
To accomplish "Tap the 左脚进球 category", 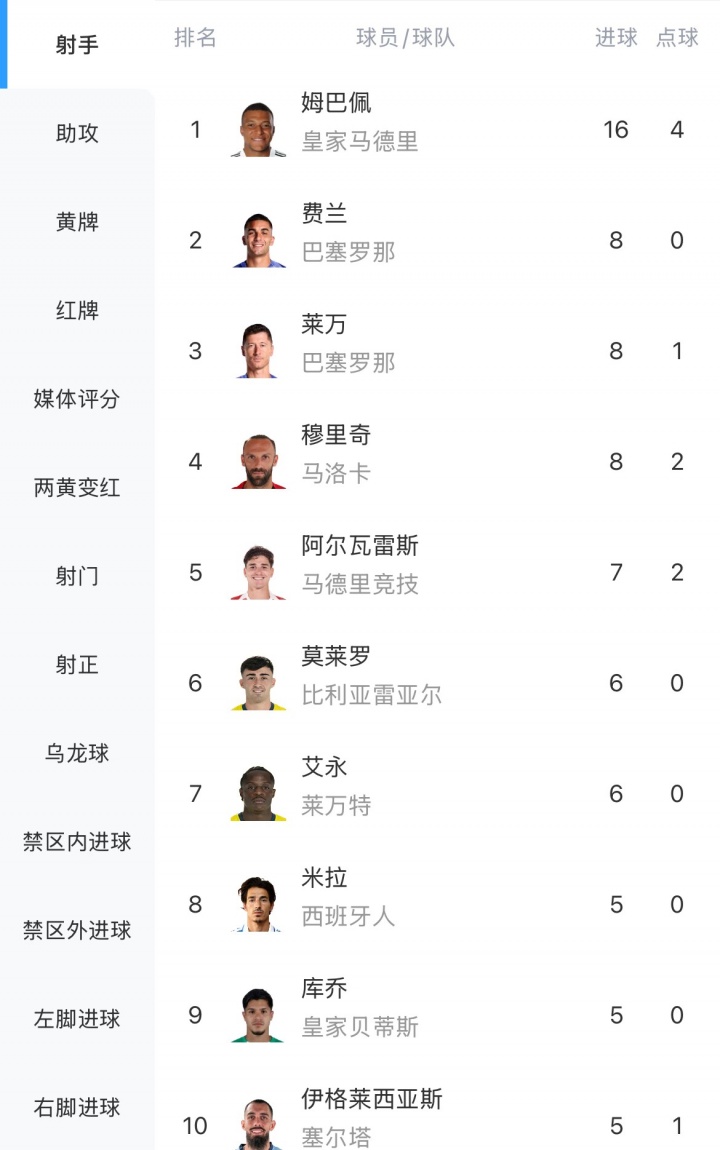I will coord(77,1018).
